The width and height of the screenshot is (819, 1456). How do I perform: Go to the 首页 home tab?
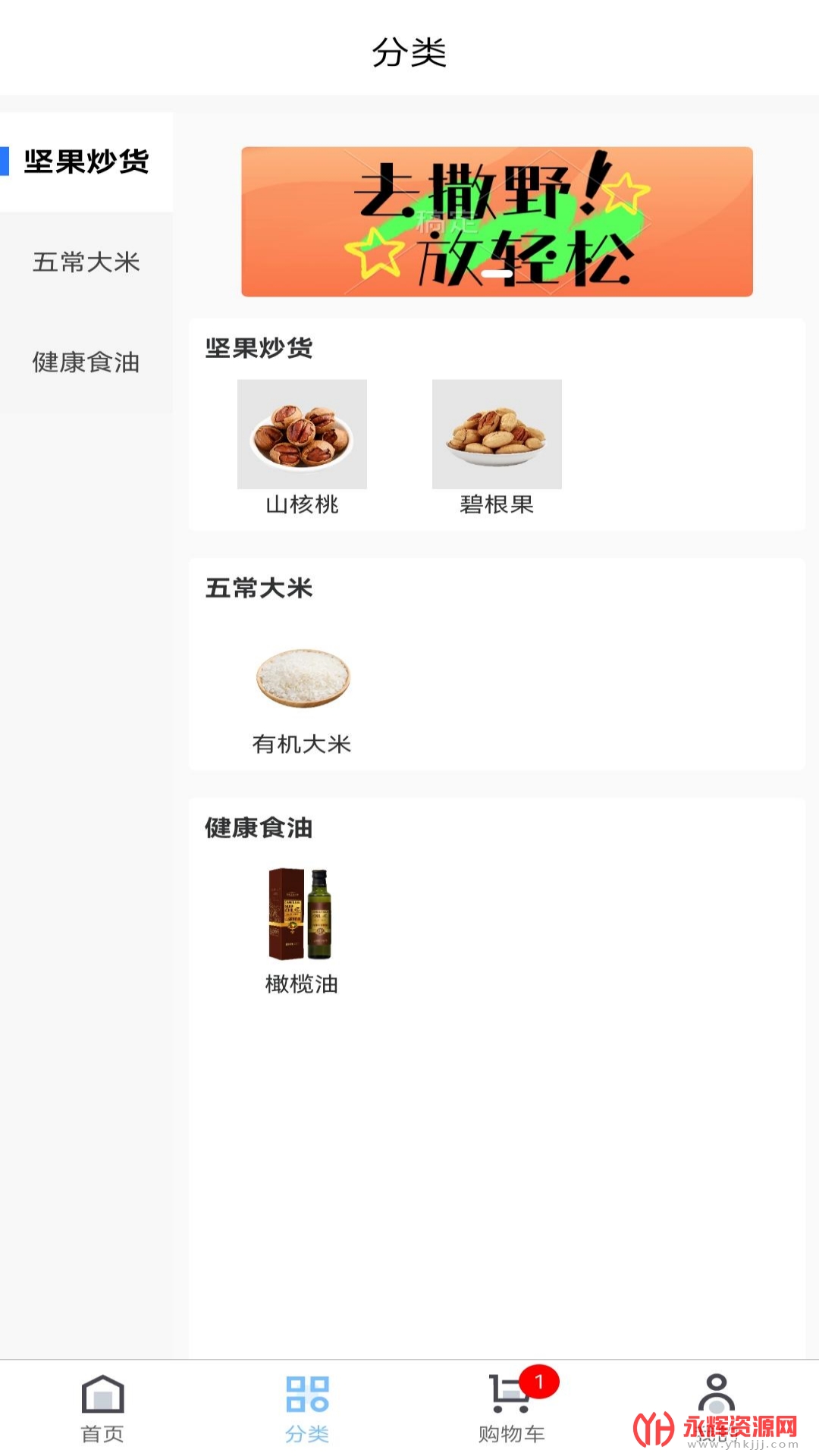[102, 1407]
